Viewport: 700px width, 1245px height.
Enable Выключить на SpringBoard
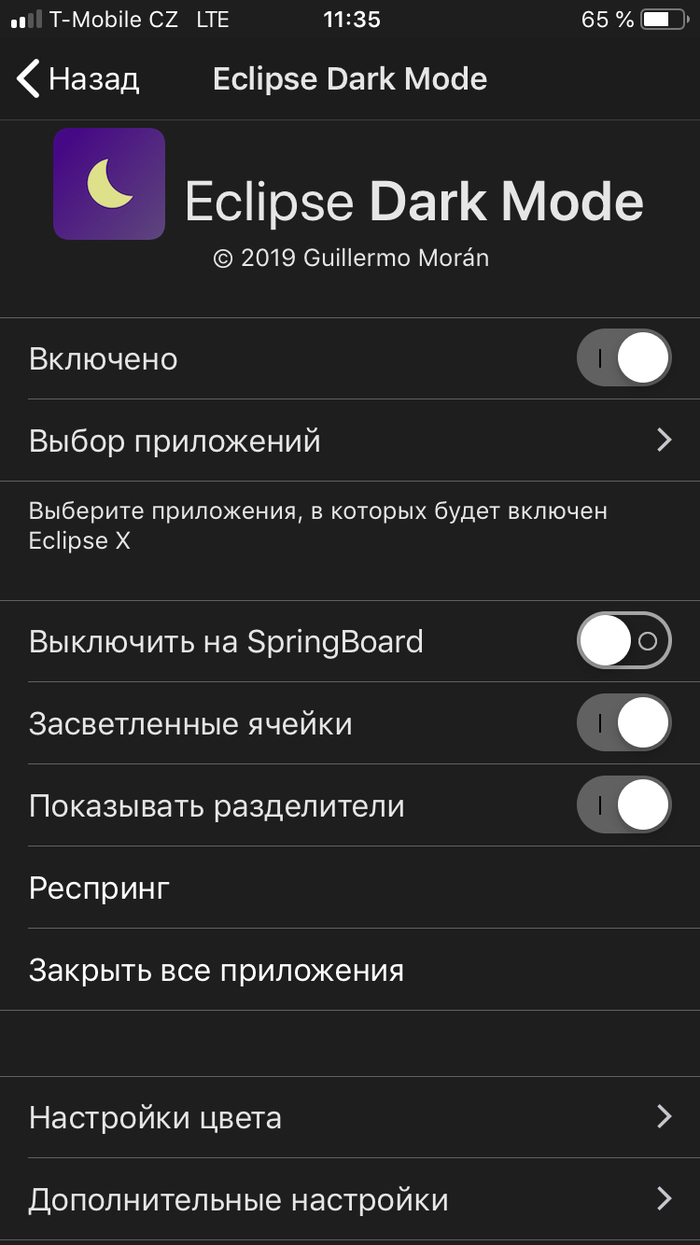pyautogui.click(x=623, y=641)
